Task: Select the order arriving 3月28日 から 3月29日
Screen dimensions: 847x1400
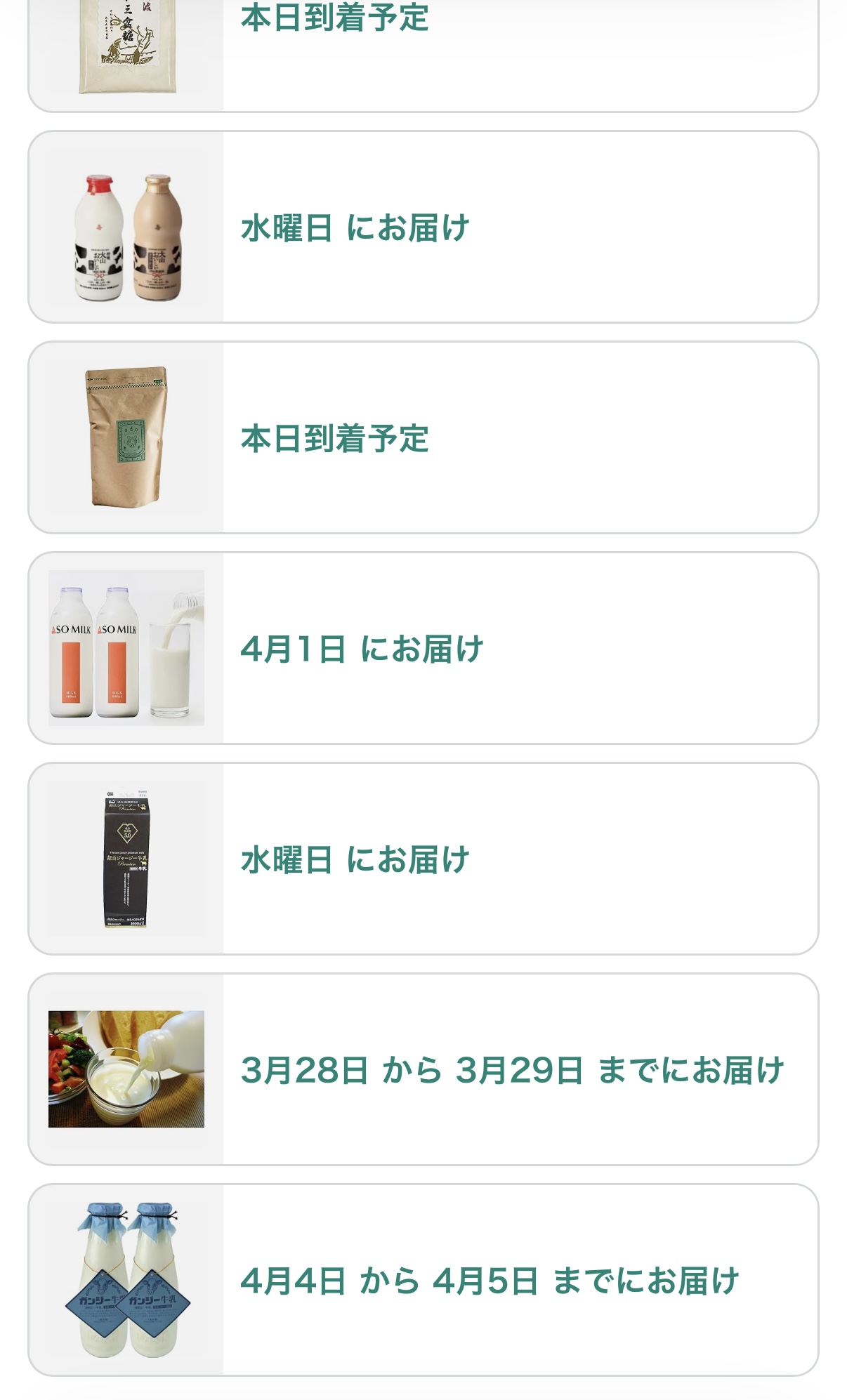Action: pyautogui.click(x=423, y=1069)
